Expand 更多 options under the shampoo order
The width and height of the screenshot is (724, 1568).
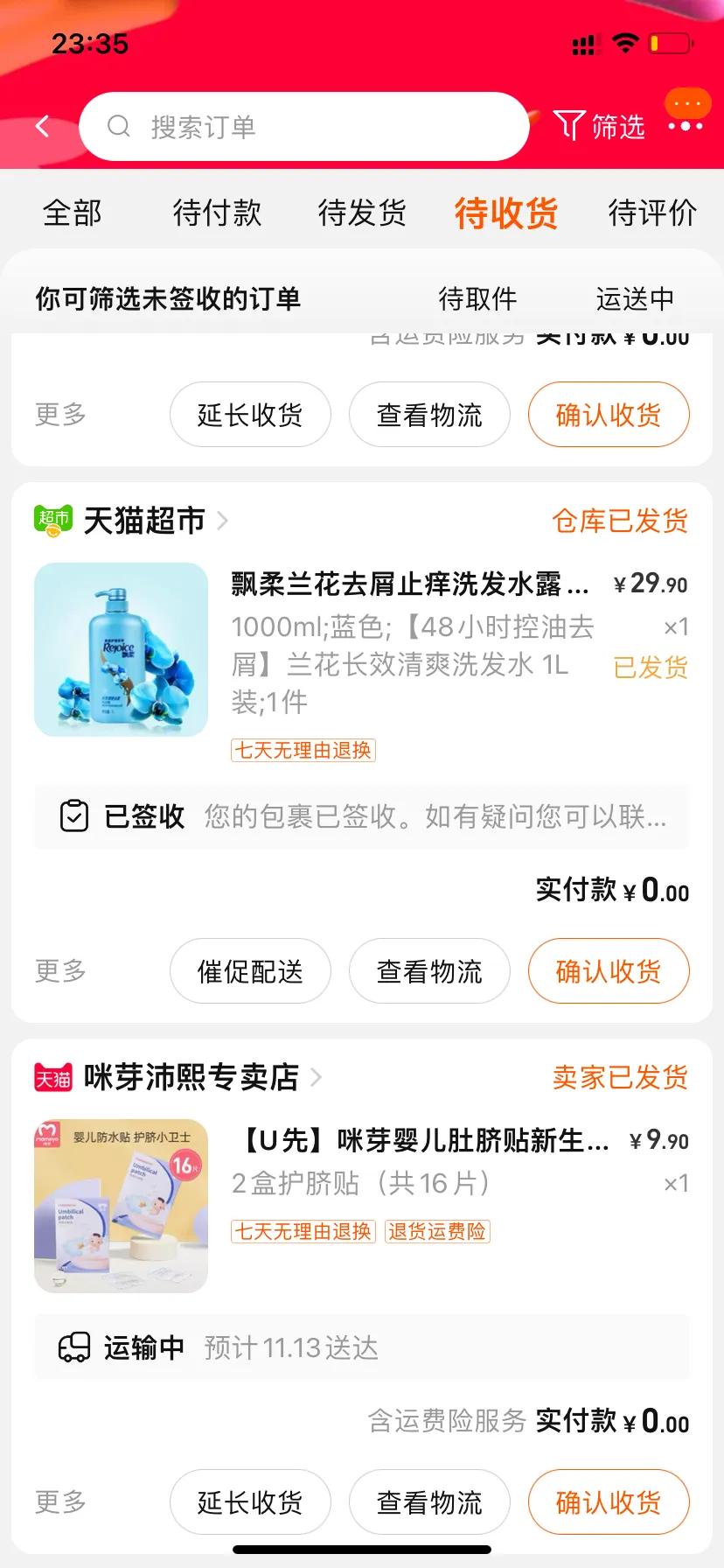tap(58, 971)
